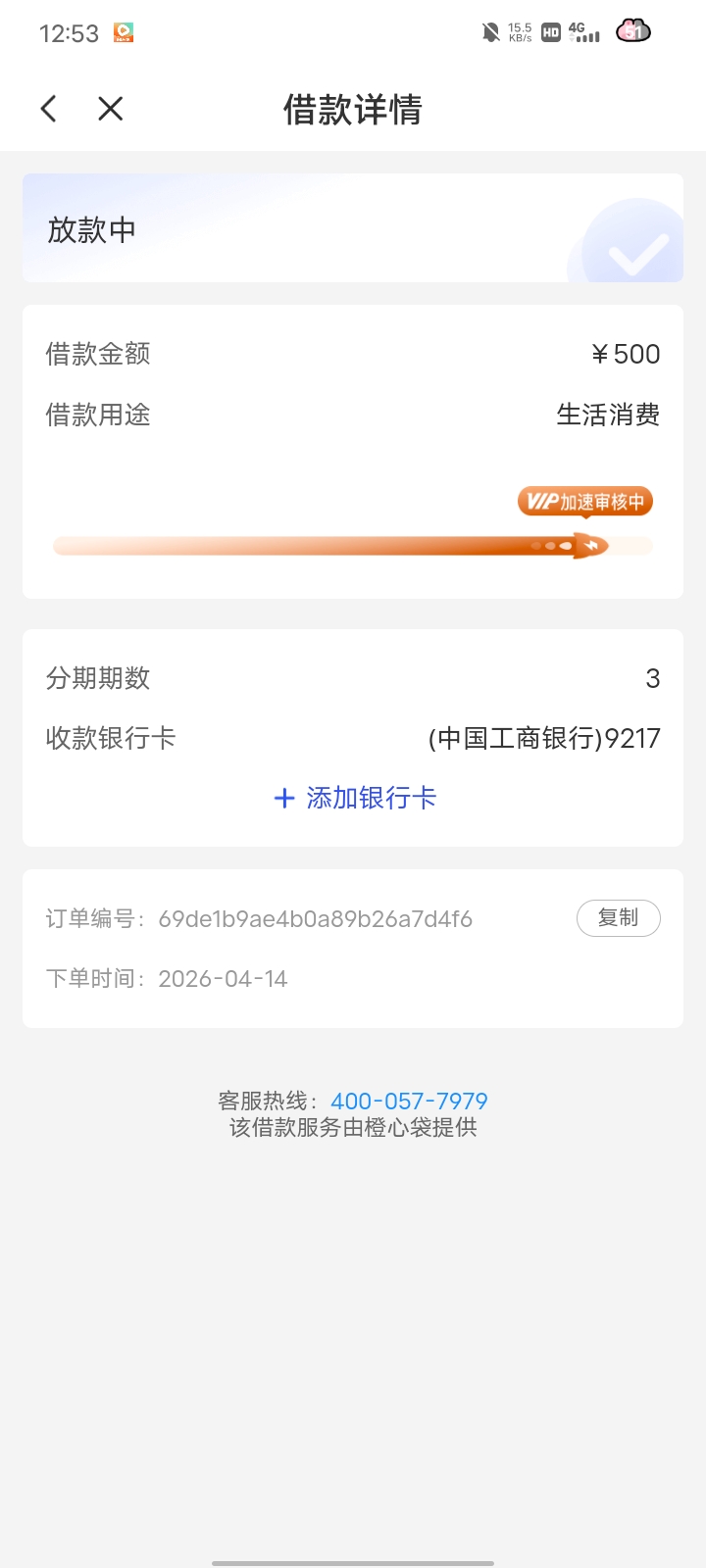706x1568 pixels.
Task: Call customer service by tapping 400-057-7979
Action: pyautogui.click(x=409, y=1101)
